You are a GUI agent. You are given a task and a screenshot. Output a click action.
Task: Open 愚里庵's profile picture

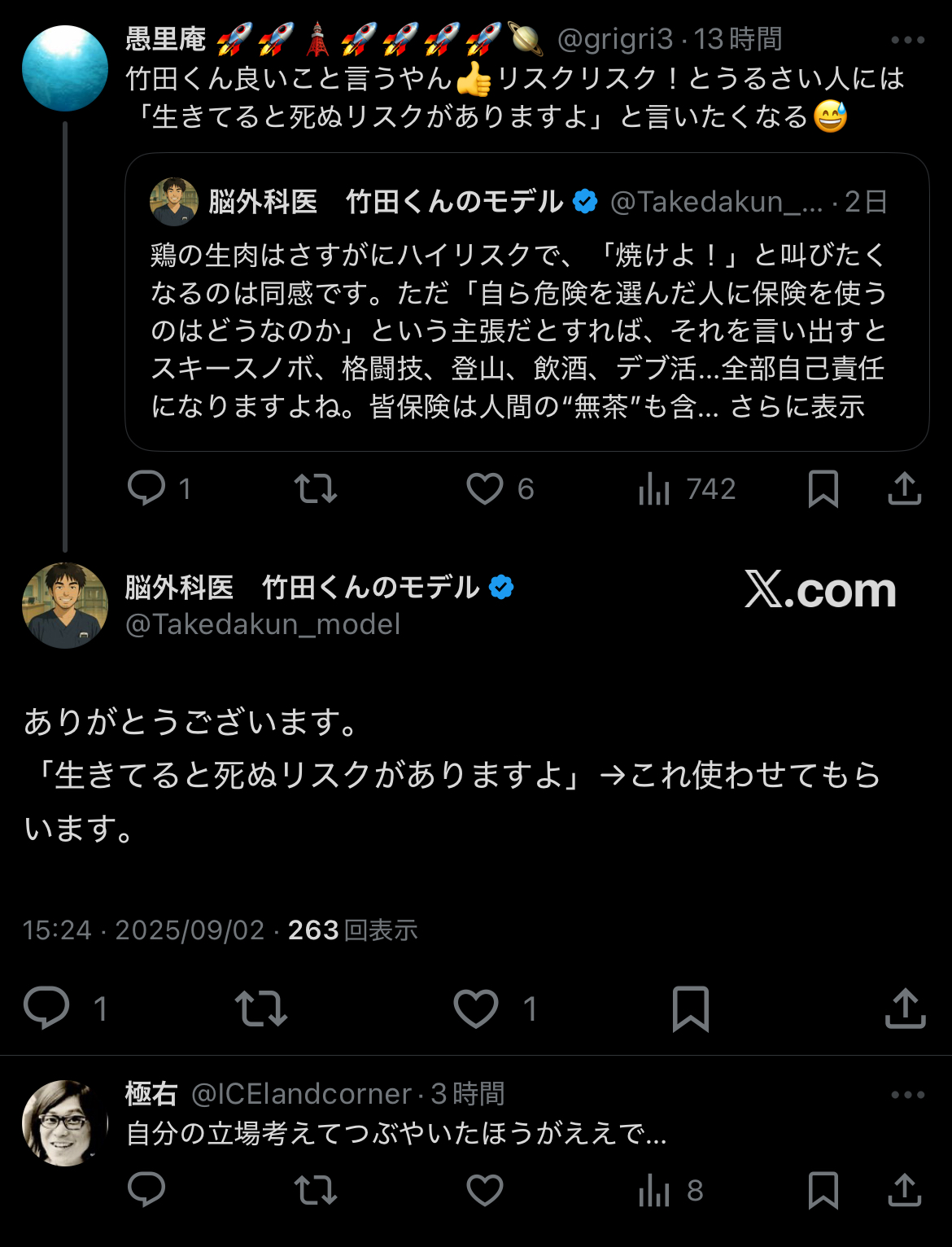tap(65, 68)
